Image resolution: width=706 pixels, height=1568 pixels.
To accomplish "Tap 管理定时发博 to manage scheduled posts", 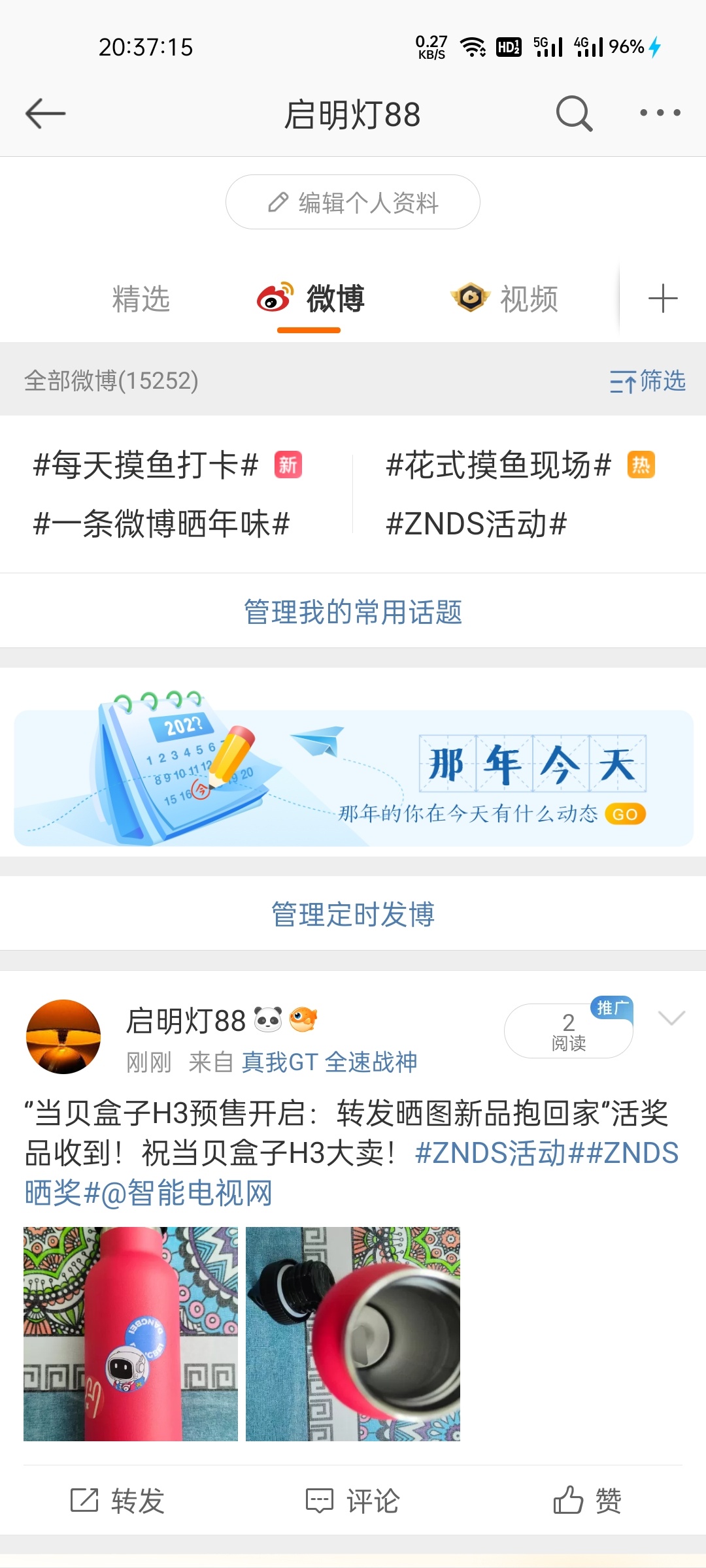I will click(353, 914).
